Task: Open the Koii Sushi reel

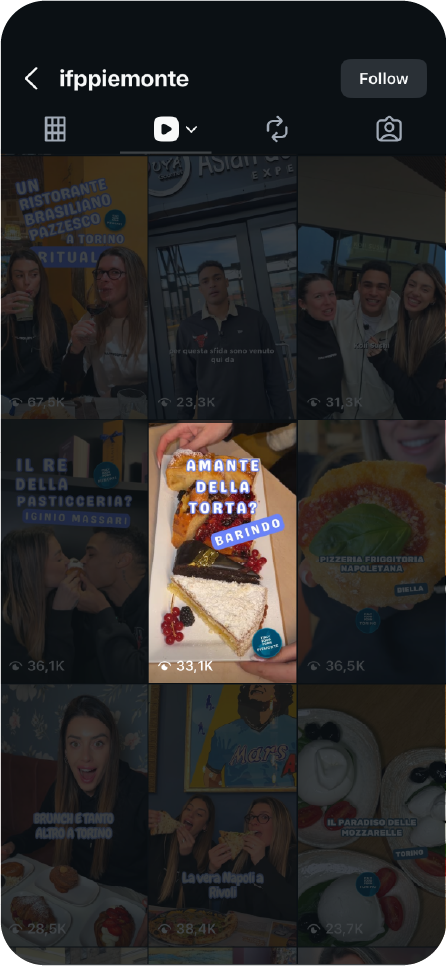Action: 372,287
